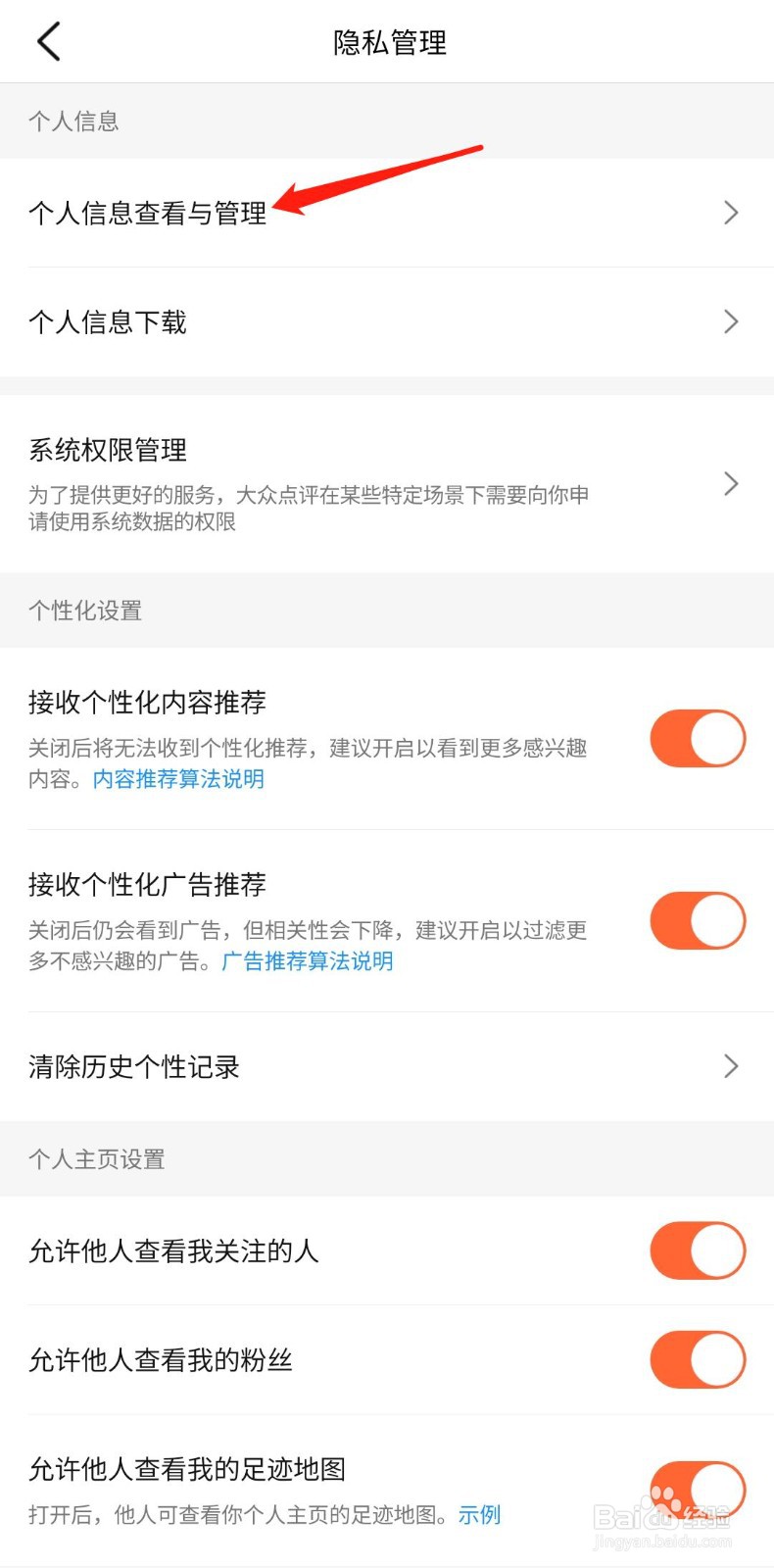Viewport: 774px width, 1568px height.
Task: Open 清除历史个性记录
Action: 134,1066
